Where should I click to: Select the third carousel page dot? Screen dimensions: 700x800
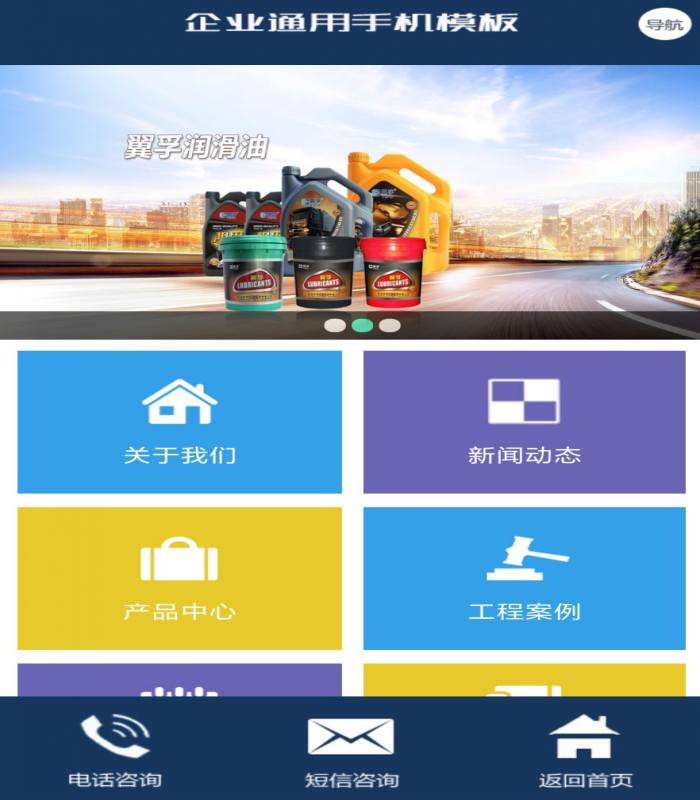coord(390,325)
